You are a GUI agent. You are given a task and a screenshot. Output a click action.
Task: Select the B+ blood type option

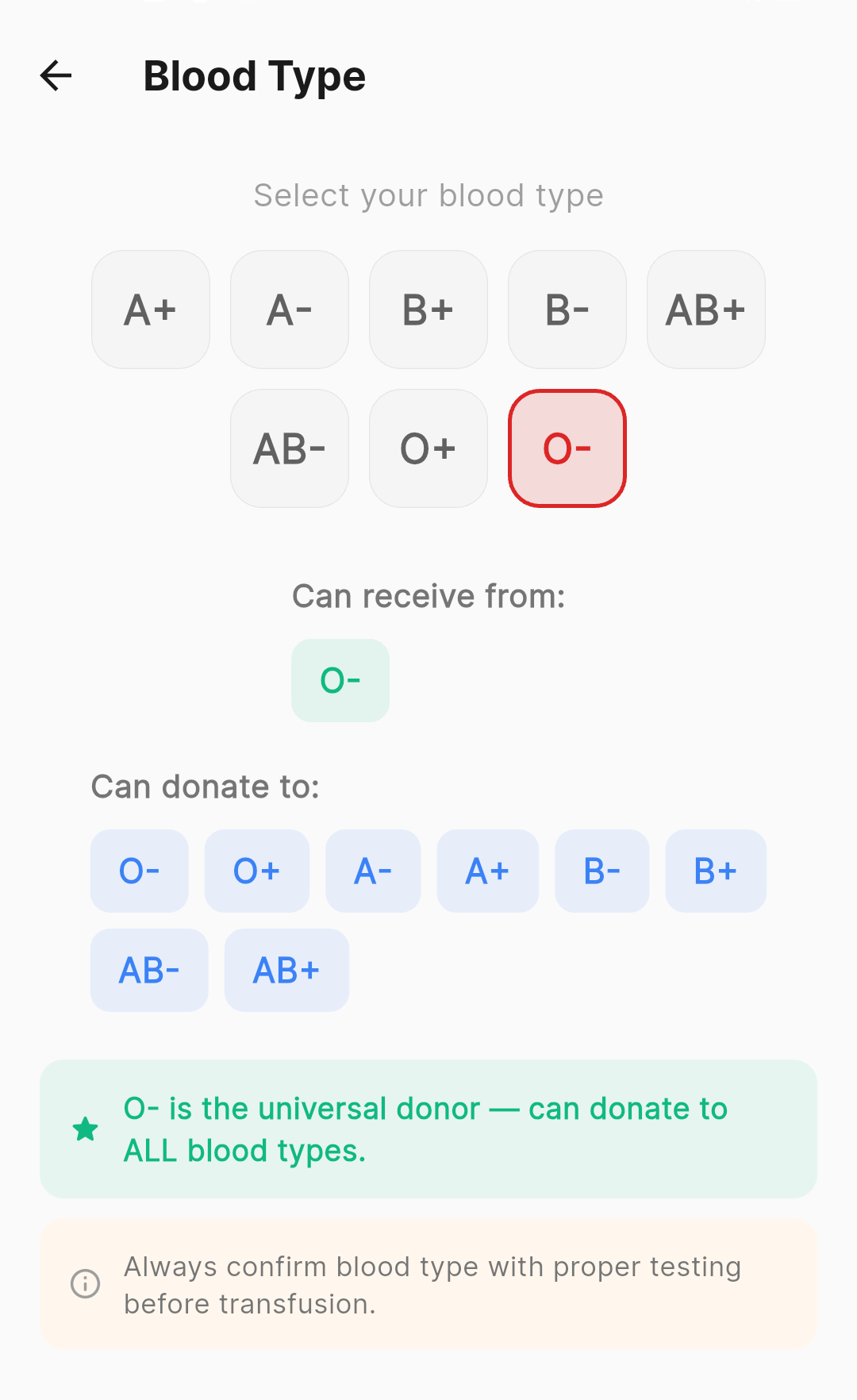428,310
